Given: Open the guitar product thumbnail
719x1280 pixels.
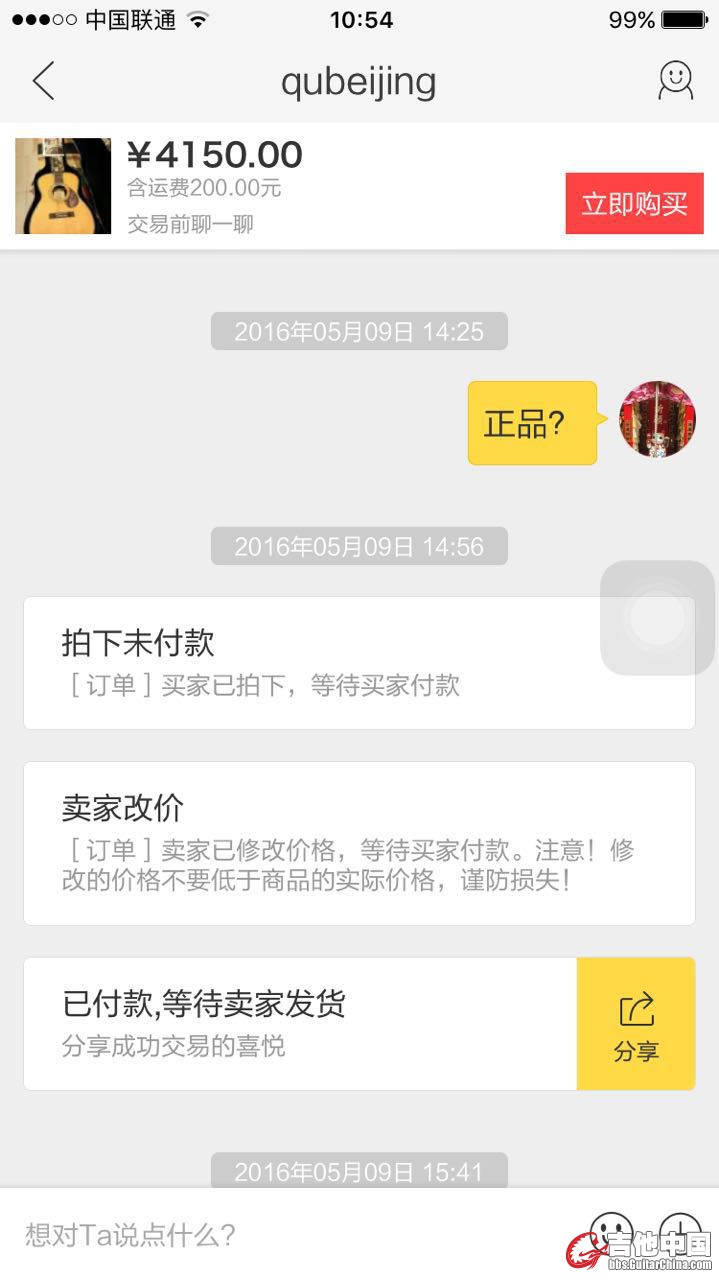Looking at the screenshot, I should (x=63, y=186).
